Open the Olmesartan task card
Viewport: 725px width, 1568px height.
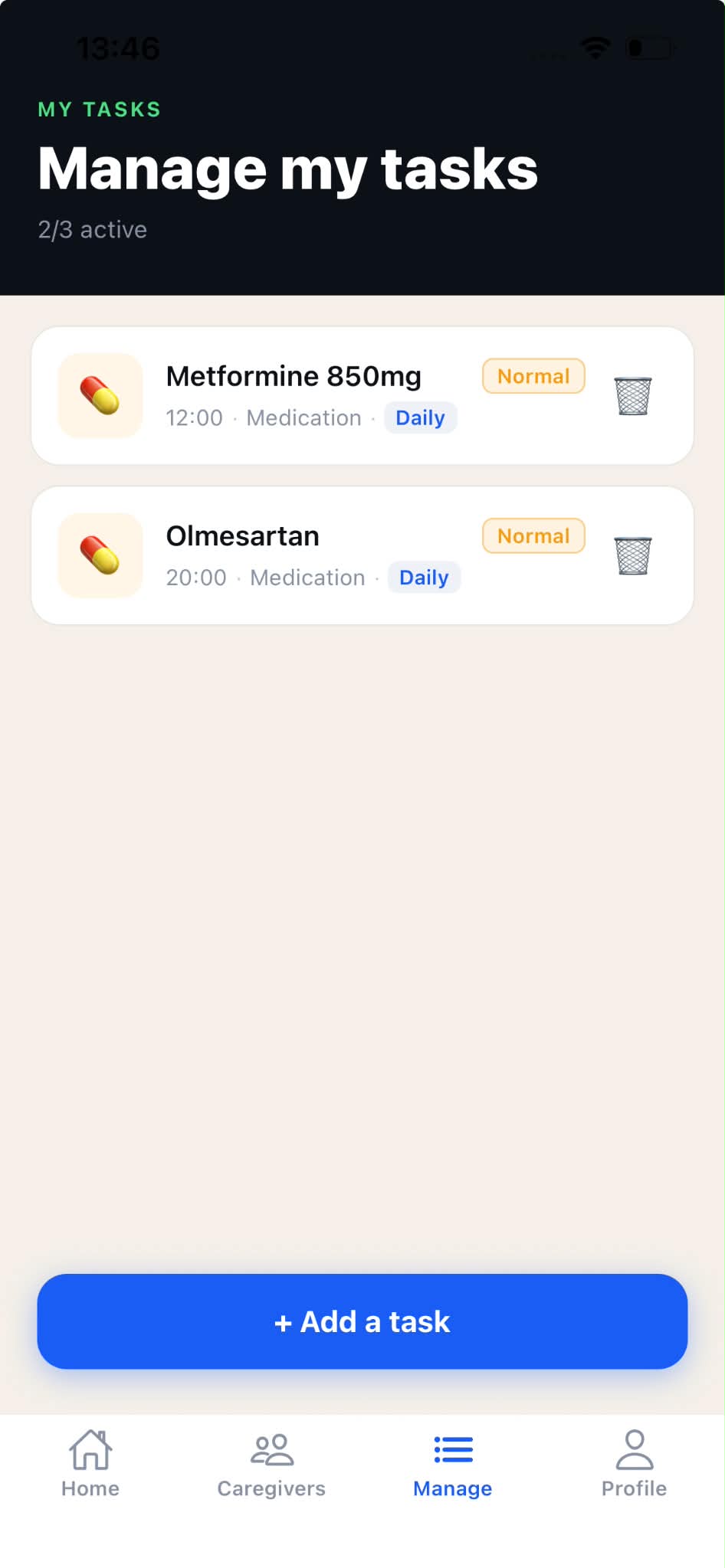[x=362, y=555]
